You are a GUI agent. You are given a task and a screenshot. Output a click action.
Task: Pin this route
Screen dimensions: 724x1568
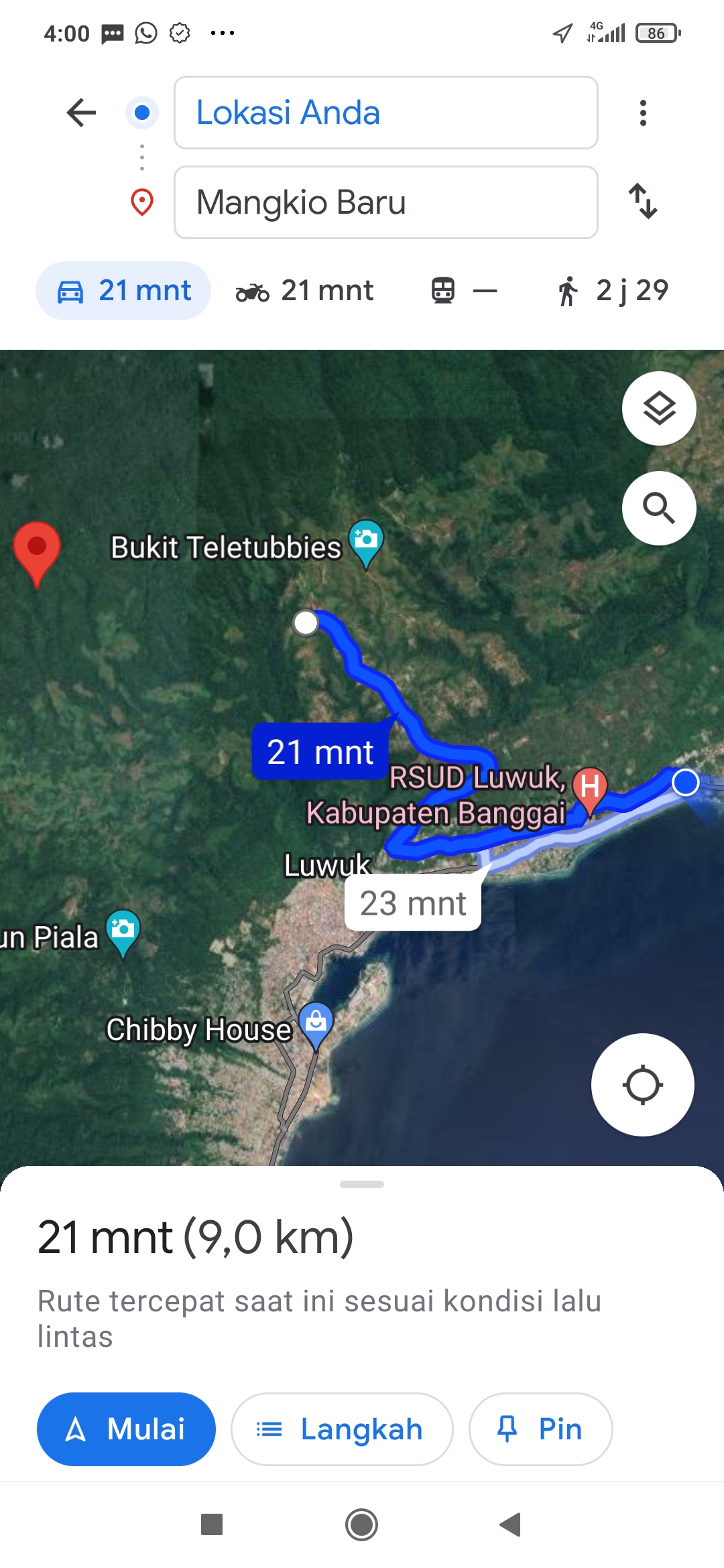pyautogui.click(x=540, y=1429)
